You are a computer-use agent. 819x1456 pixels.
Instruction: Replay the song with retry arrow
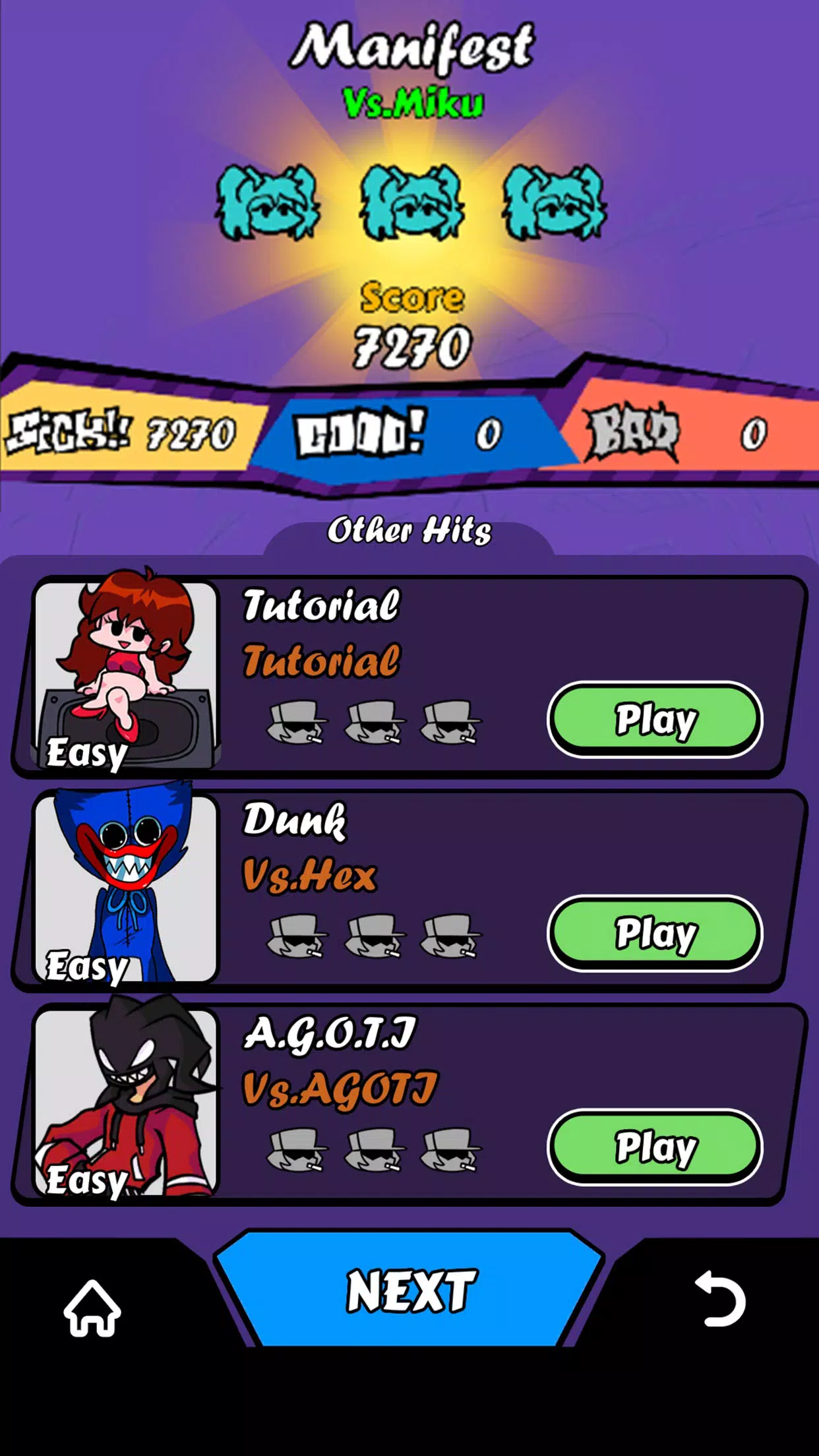click(720, 1298)
